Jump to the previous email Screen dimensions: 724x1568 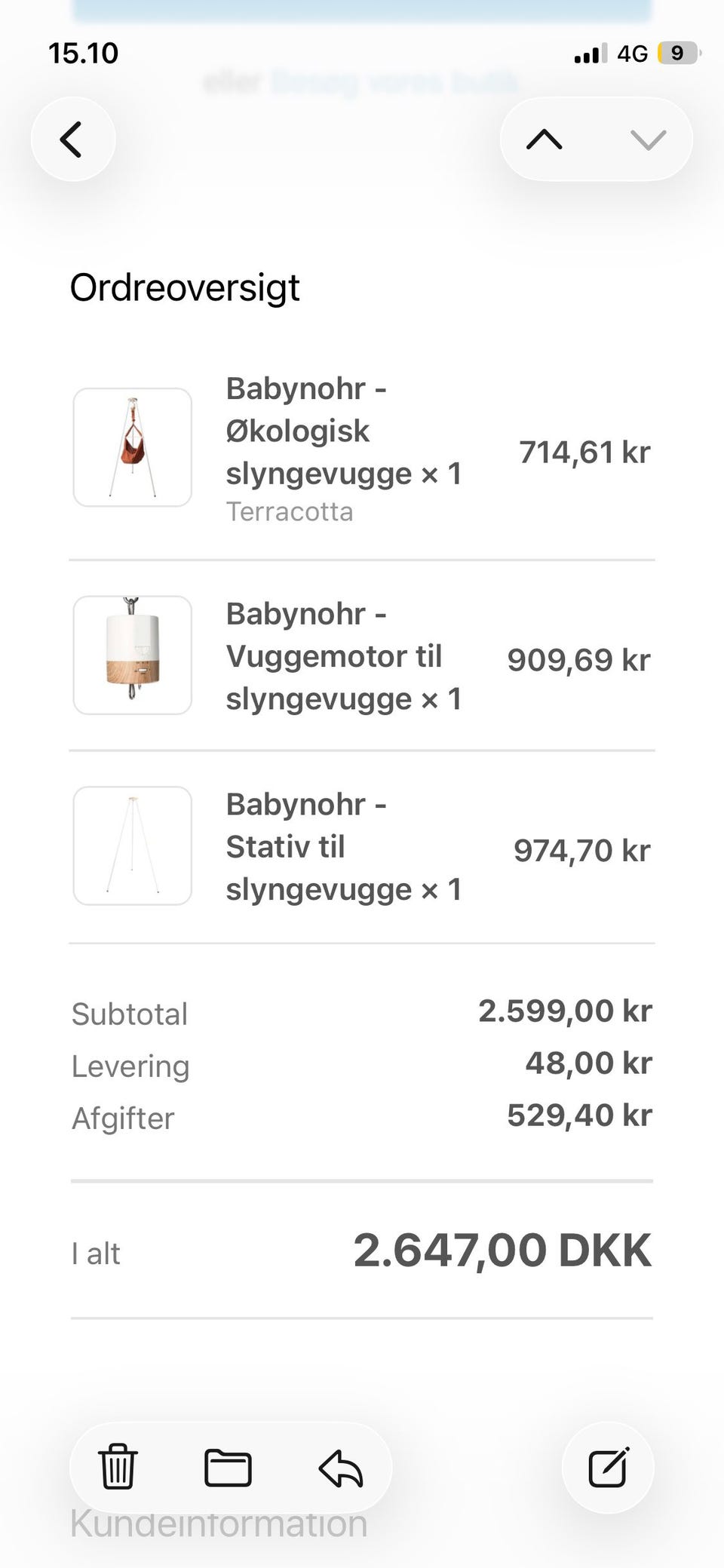pos(545,140)
